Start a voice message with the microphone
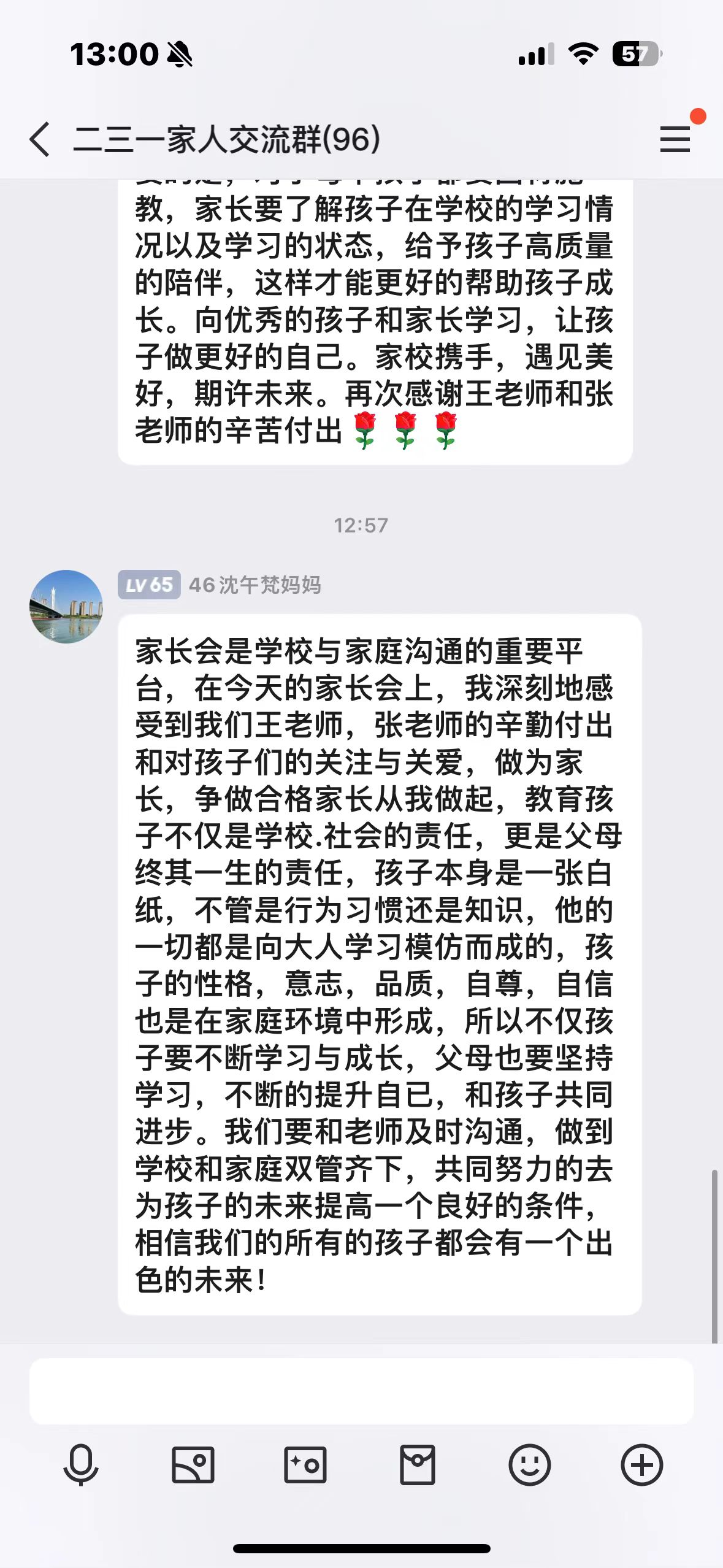The height and width of the screenshot is (1568, 723). (x=81, y=1465)
